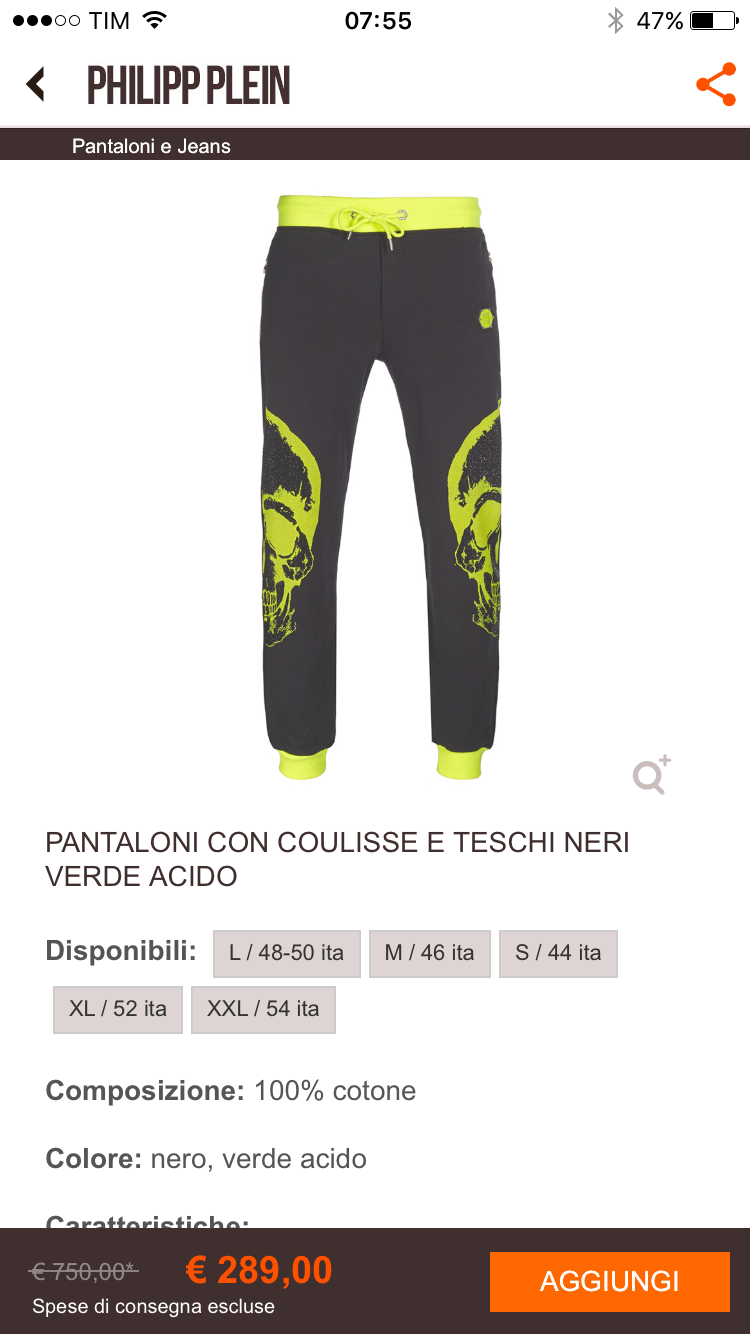The width and height of the screenshot is (750, 1334).
Task: Pick size S / 44 ita
Action: 558,953
